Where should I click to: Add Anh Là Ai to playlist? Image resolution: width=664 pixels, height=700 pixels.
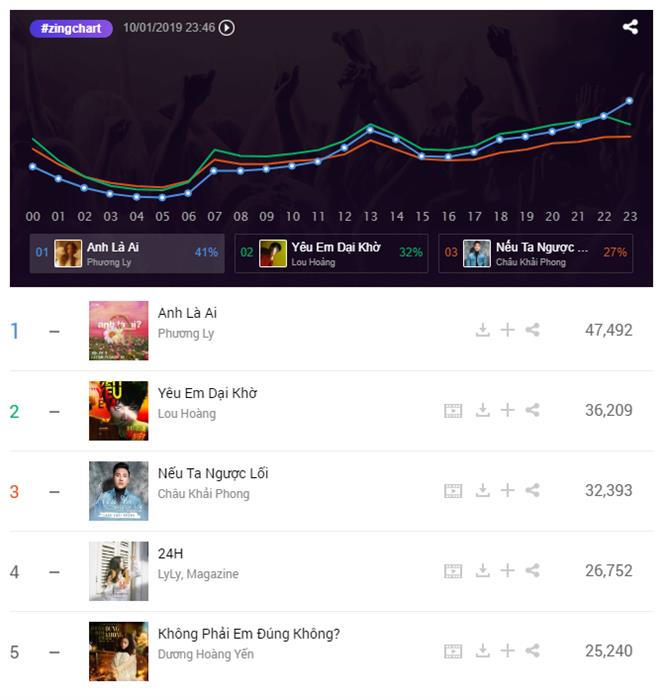point(508,330)
